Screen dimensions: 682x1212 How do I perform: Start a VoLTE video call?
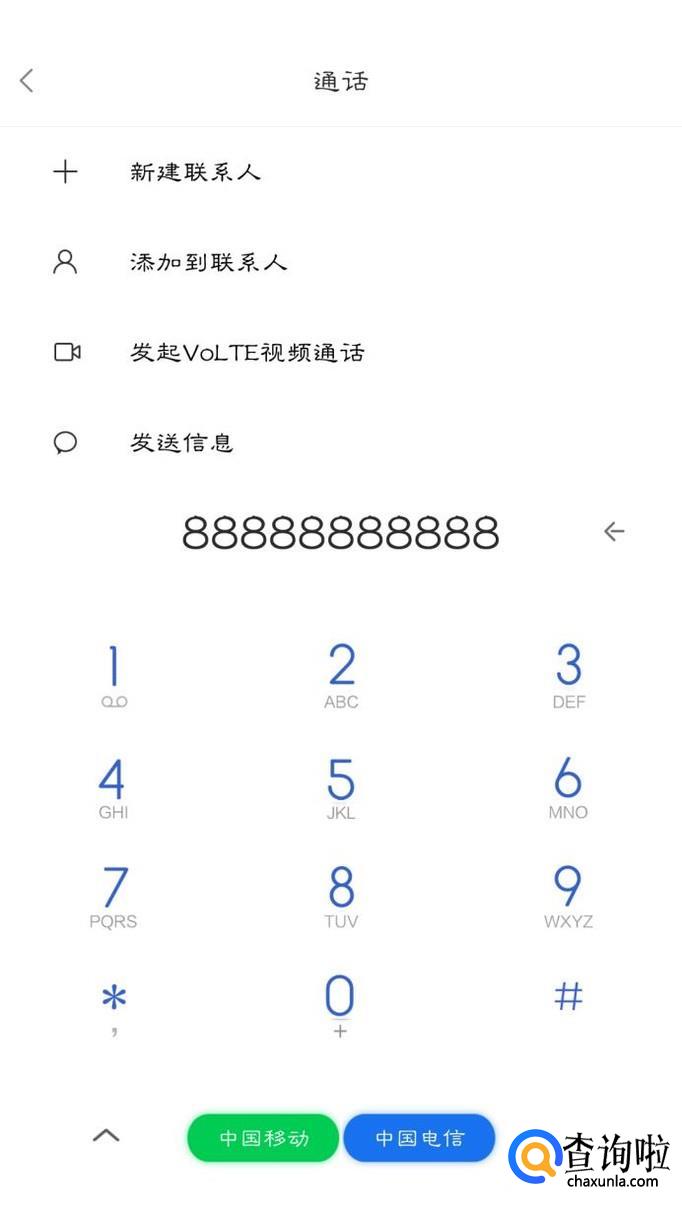pos(246,352)
